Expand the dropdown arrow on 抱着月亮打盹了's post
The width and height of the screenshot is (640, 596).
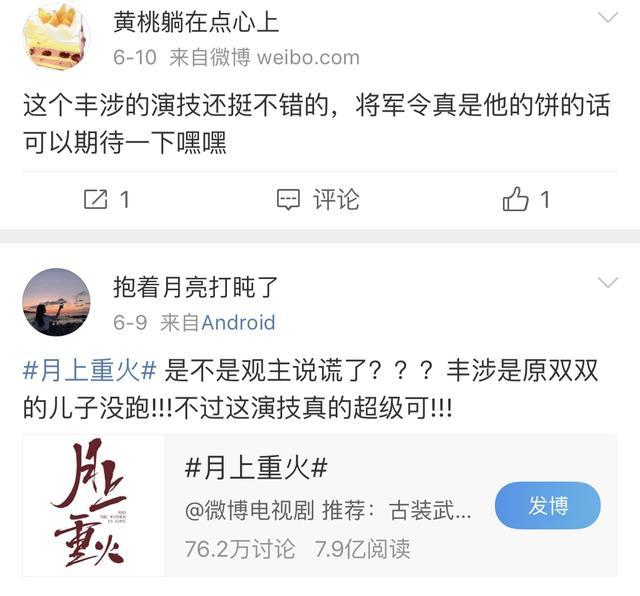(x=608, y=282)
